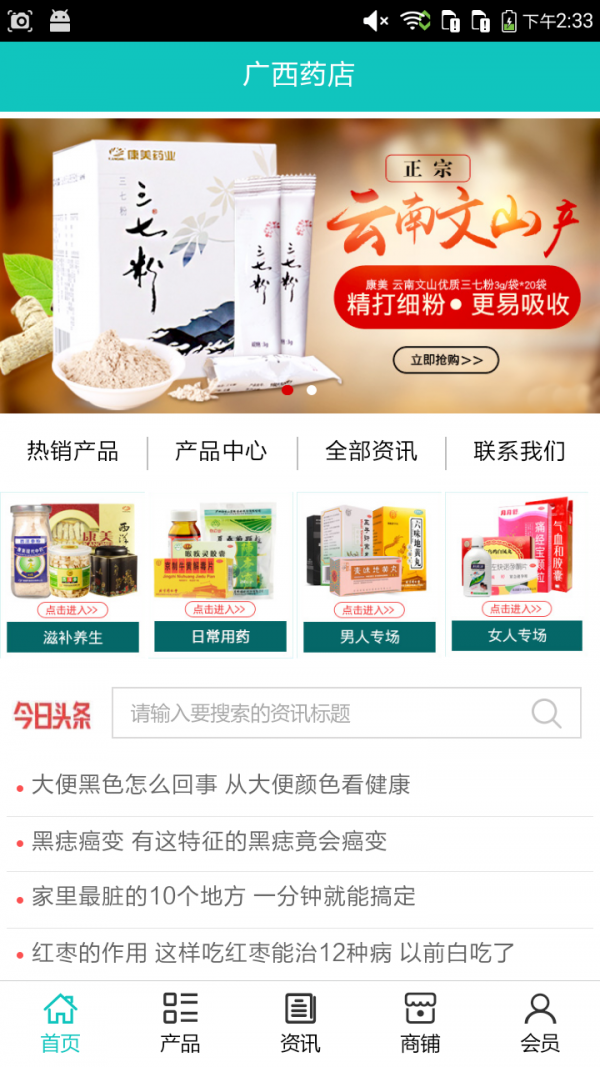Focus the 资讯标题 search field

tap(320, 713)
